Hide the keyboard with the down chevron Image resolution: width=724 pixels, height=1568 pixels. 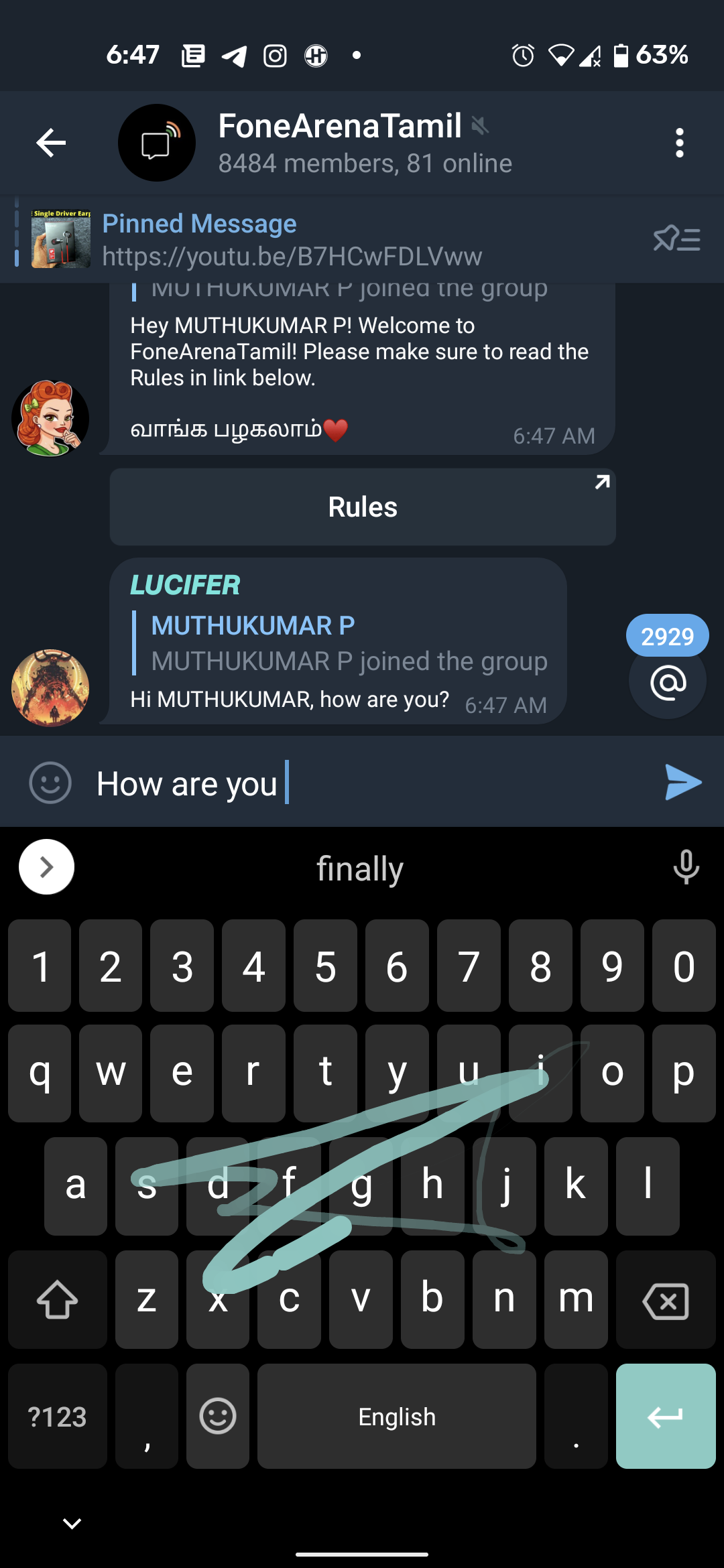pyautogui.click(x=72, y=1524)
